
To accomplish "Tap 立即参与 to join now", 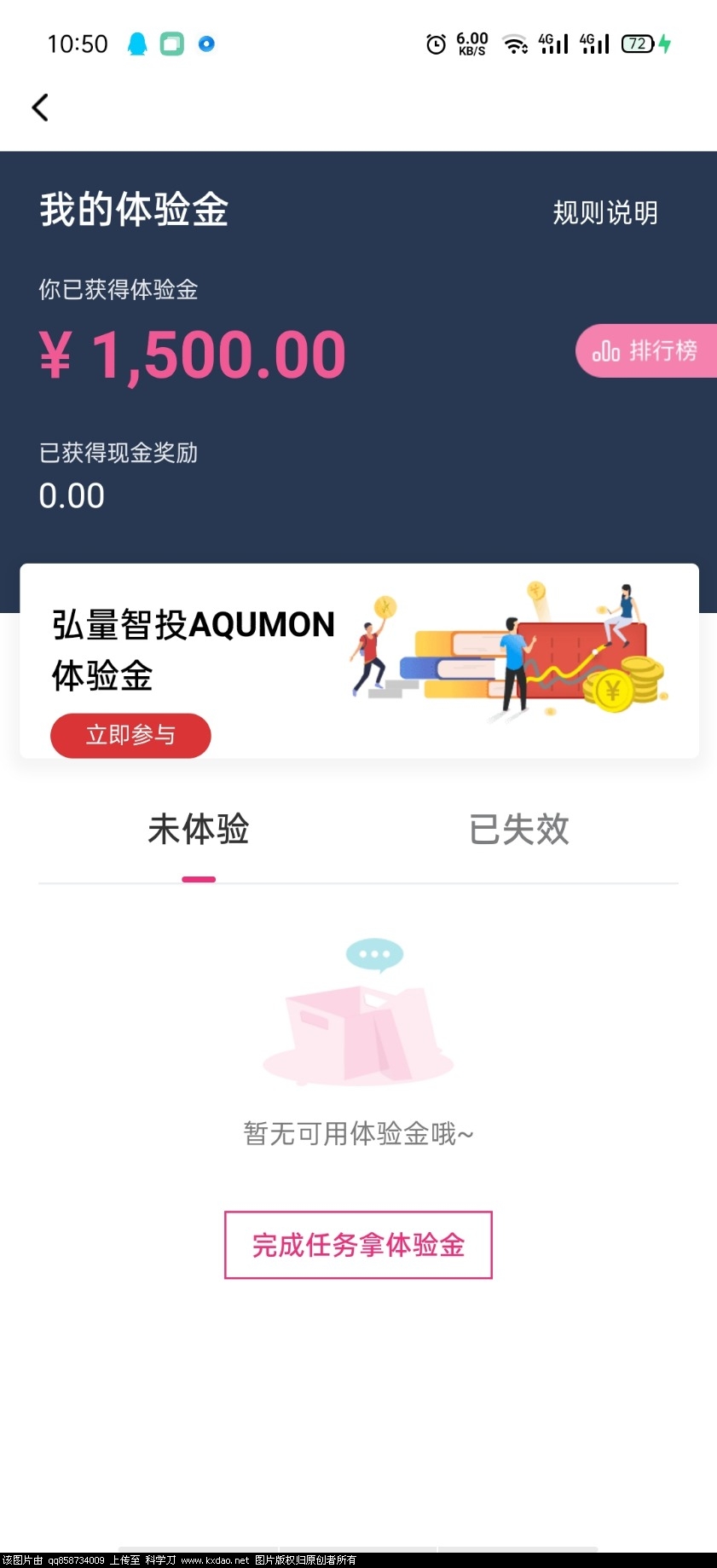I will [130, 735].
